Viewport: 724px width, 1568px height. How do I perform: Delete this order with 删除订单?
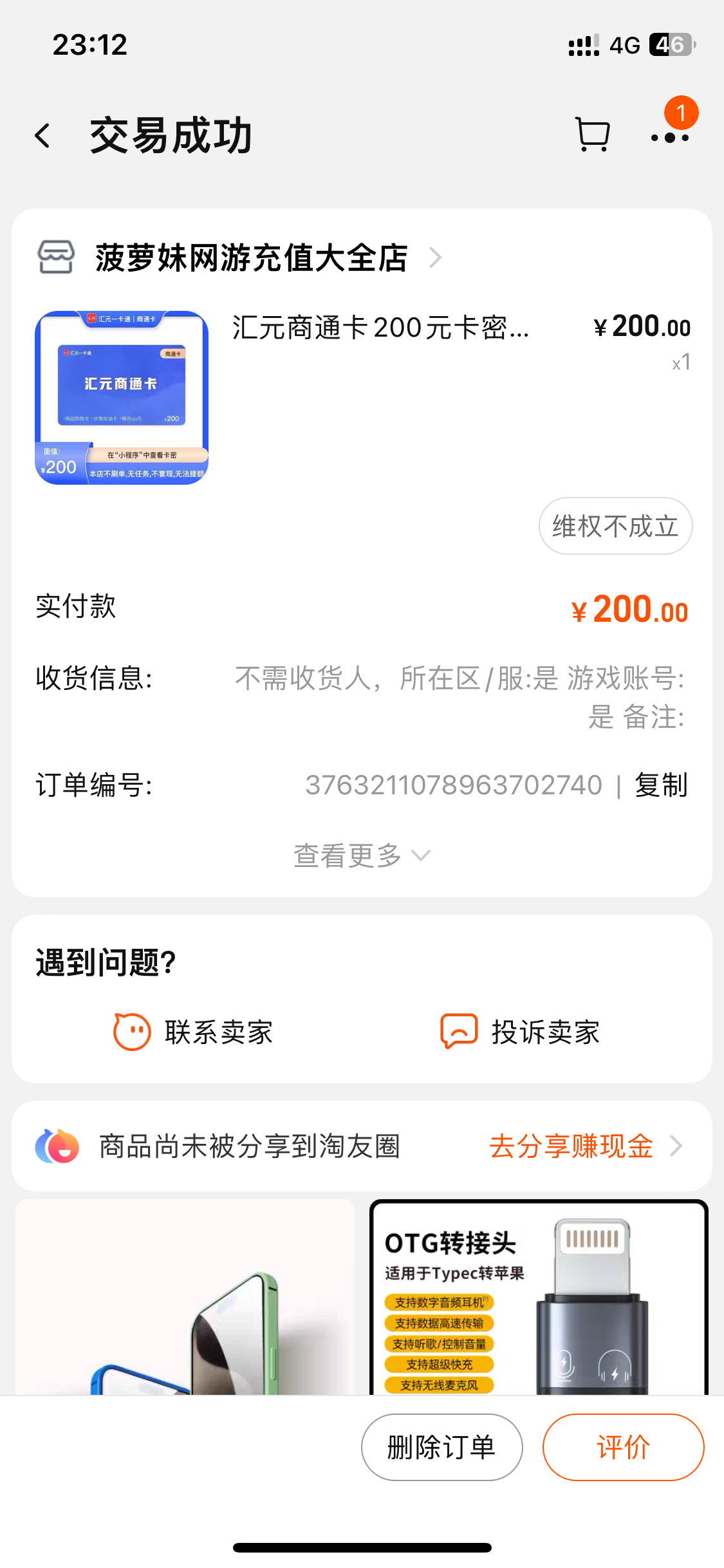[x=441, y=1447]
